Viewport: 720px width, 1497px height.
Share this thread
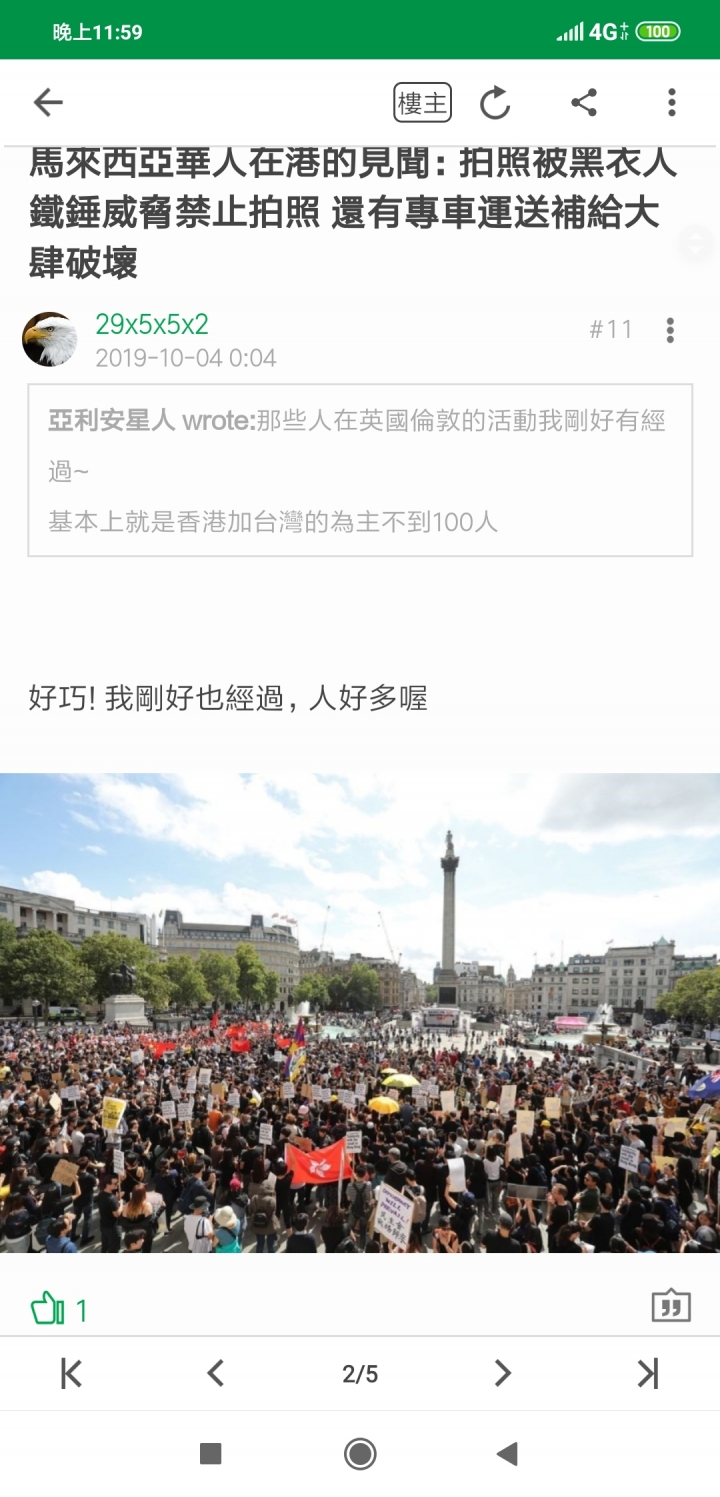coord(584,102)
